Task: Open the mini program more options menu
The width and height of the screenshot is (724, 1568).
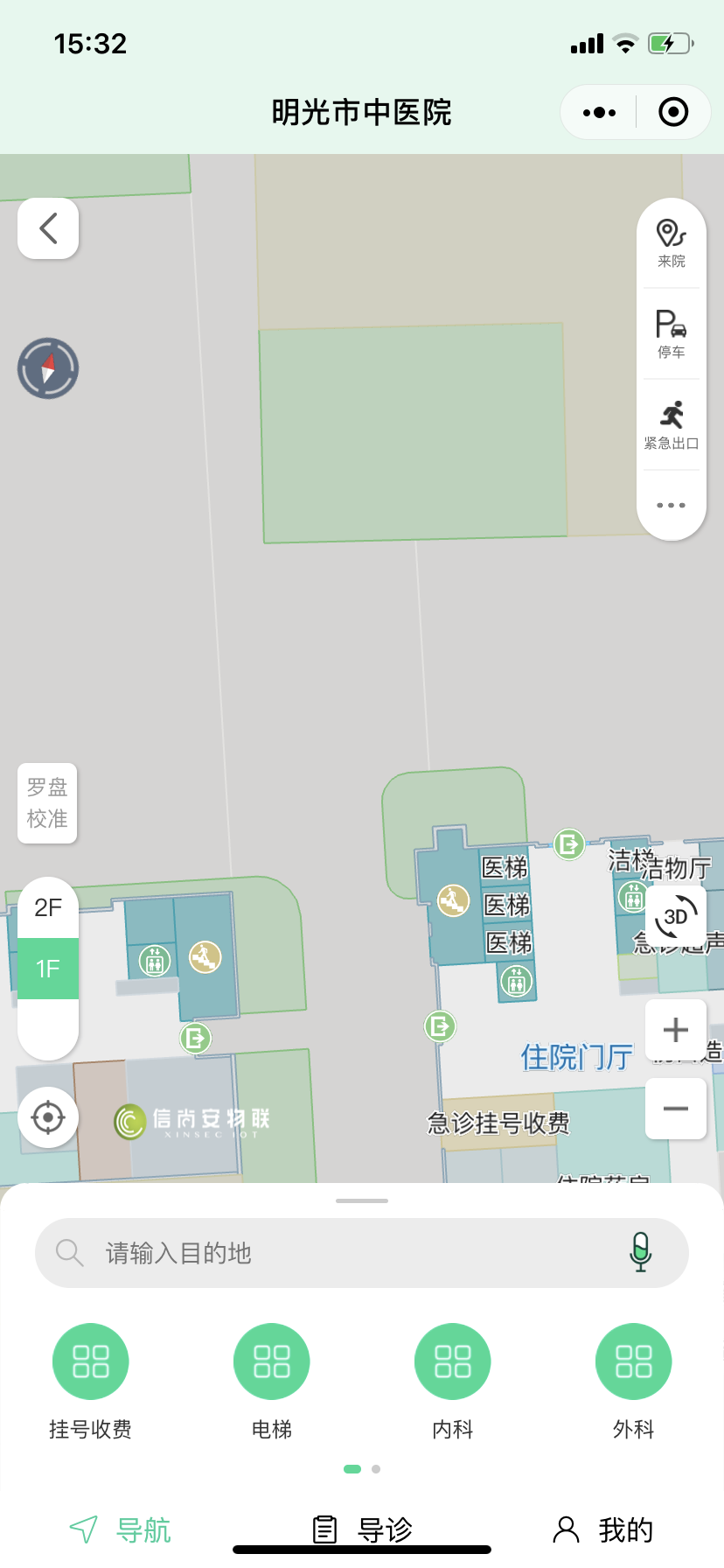Action: click(599, 112)
